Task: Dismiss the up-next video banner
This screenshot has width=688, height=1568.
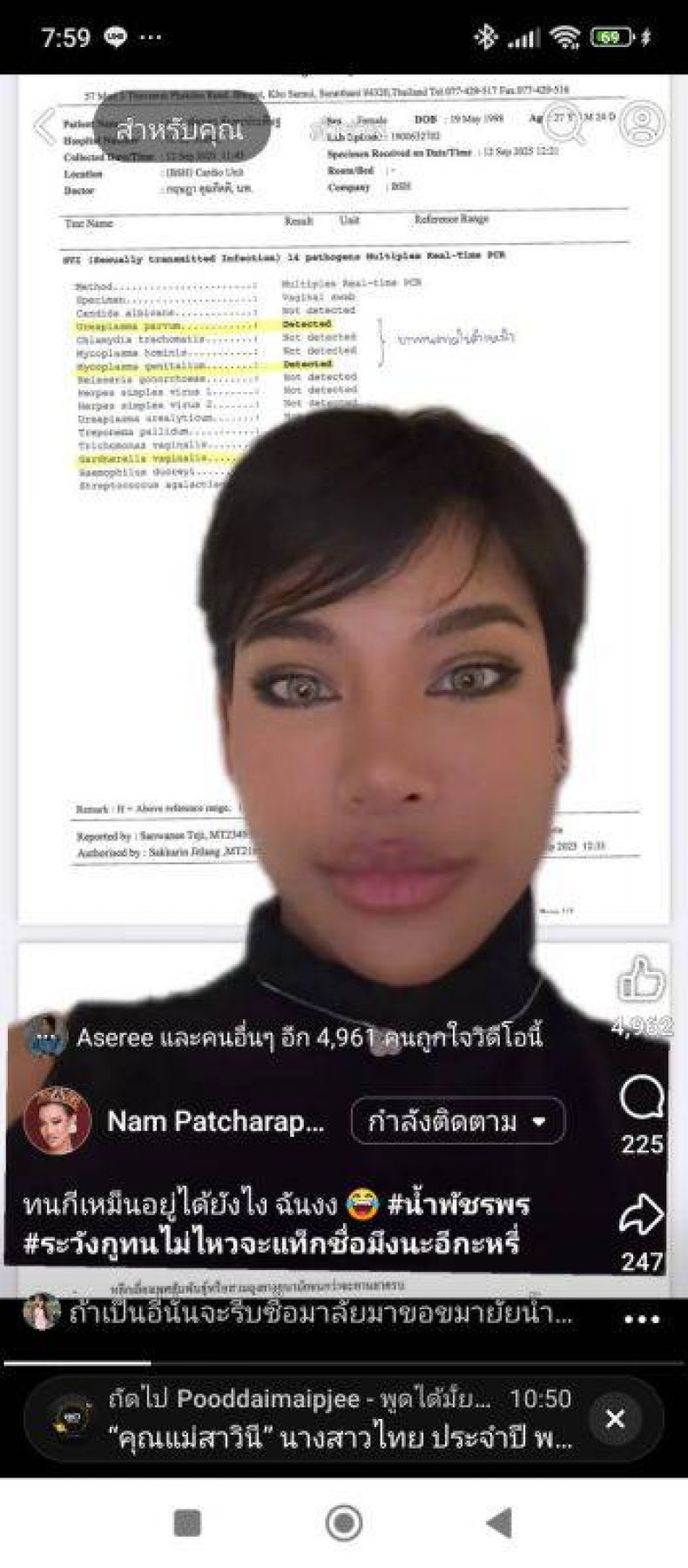Action: click(615, 1419)
